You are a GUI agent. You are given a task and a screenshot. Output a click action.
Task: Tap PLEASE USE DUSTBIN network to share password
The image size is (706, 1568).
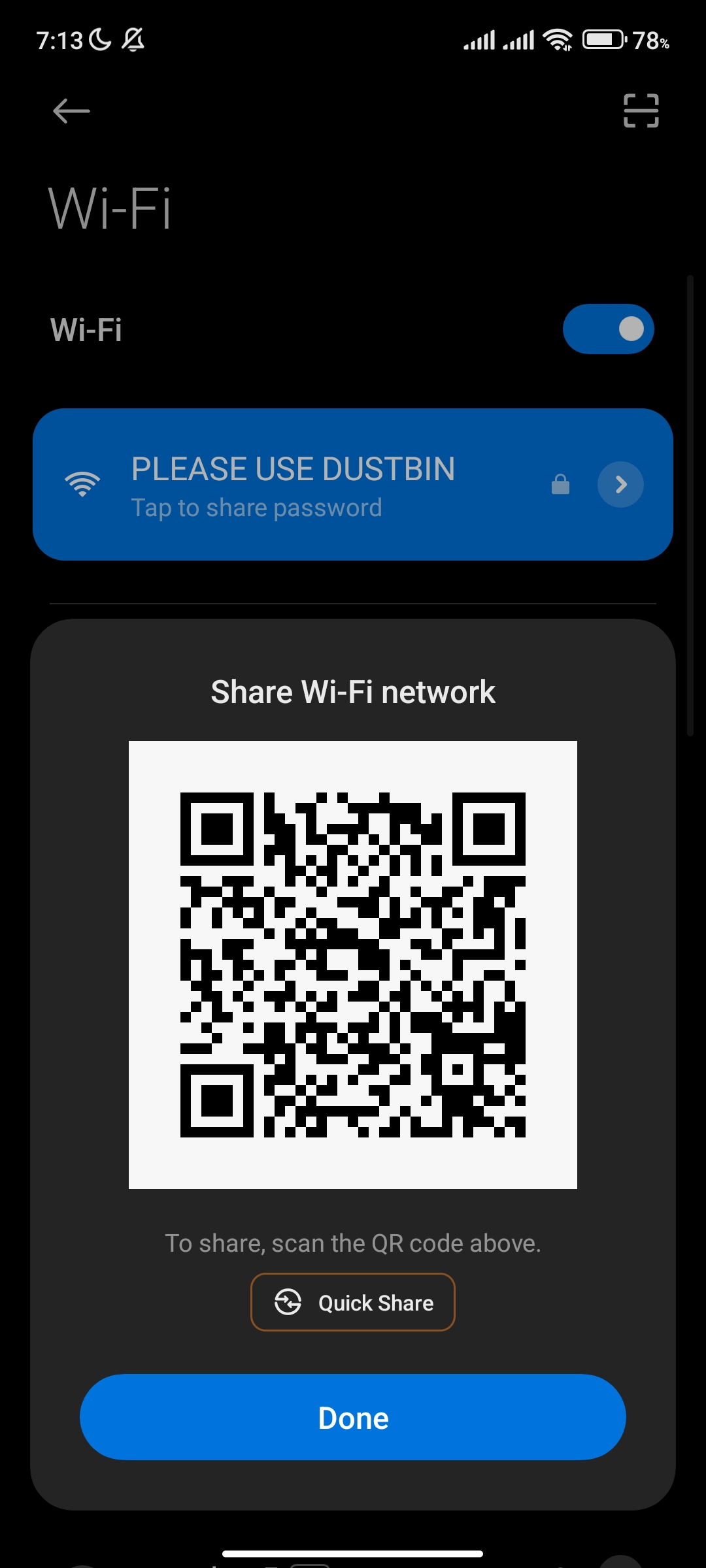[294, 485]
